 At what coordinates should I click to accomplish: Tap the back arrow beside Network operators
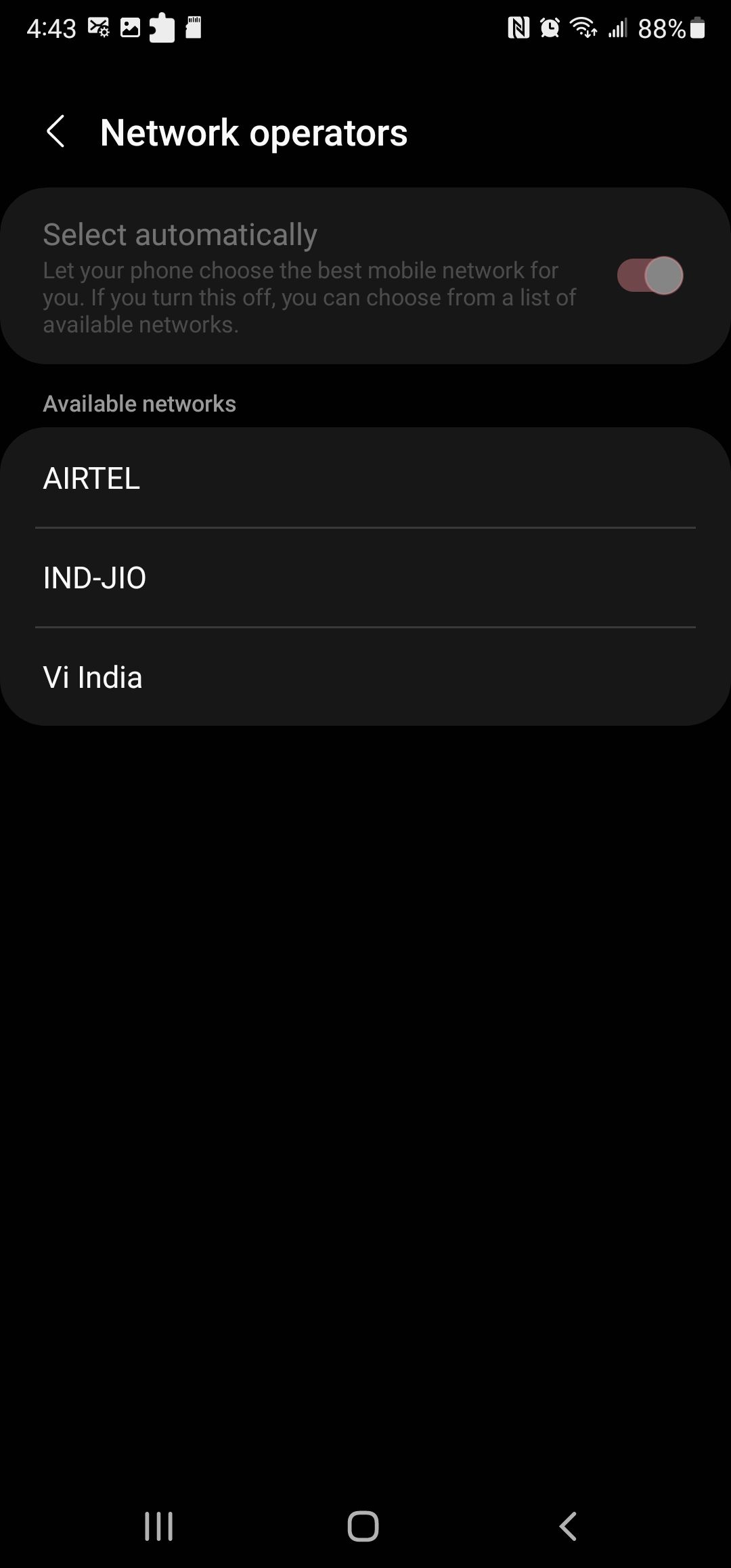coord(56,131)
